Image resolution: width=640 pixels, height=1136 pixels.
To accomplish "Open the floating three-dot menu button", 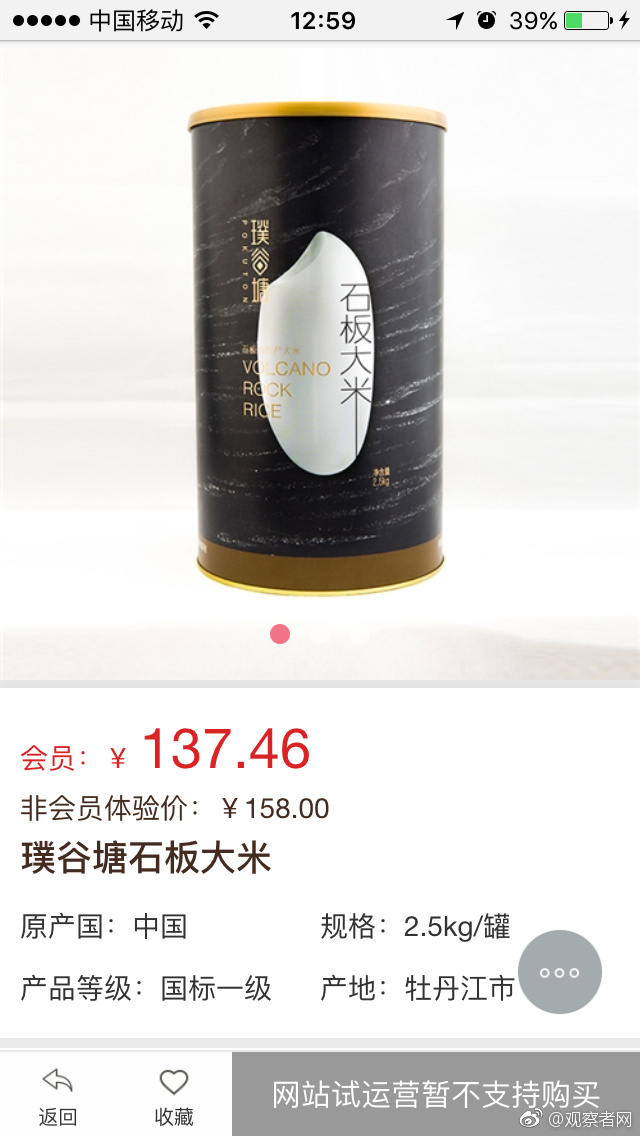I will coord(559,972).
